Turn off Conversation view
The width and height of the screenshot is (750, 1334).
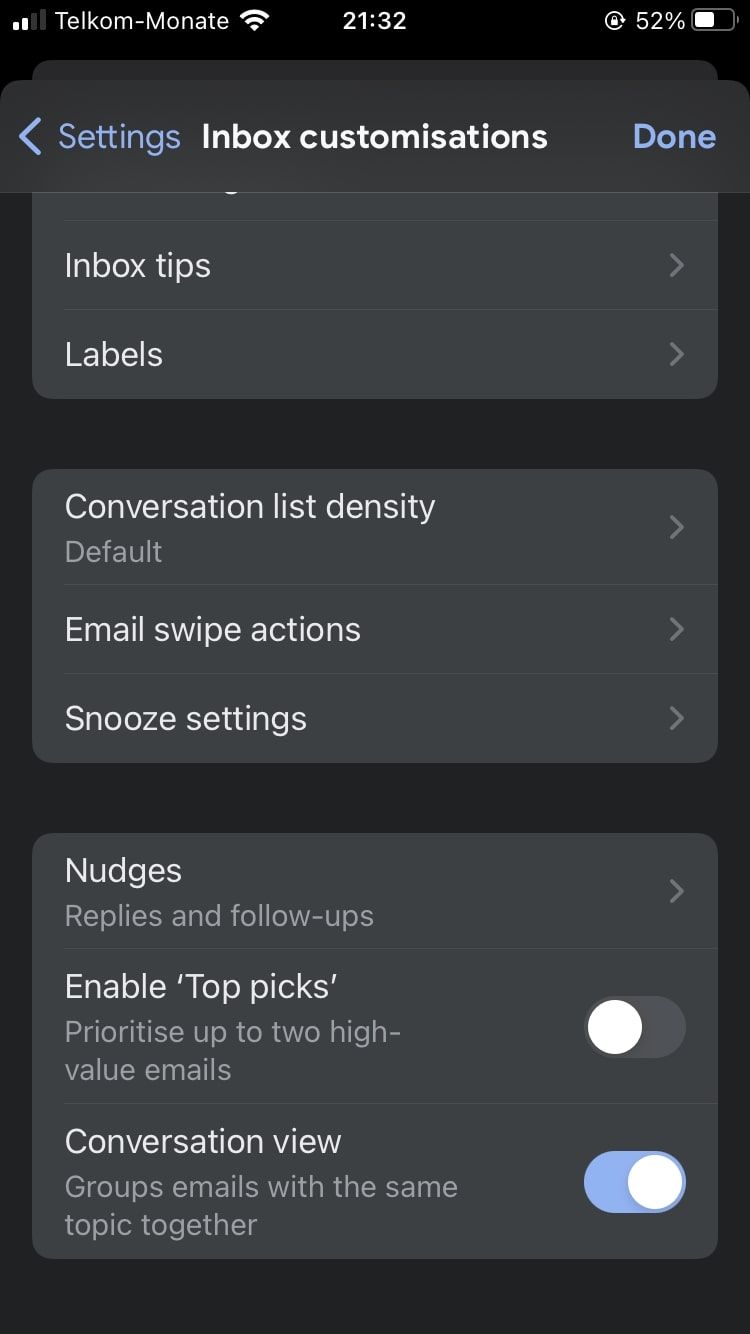click(x=634, y=1182)
